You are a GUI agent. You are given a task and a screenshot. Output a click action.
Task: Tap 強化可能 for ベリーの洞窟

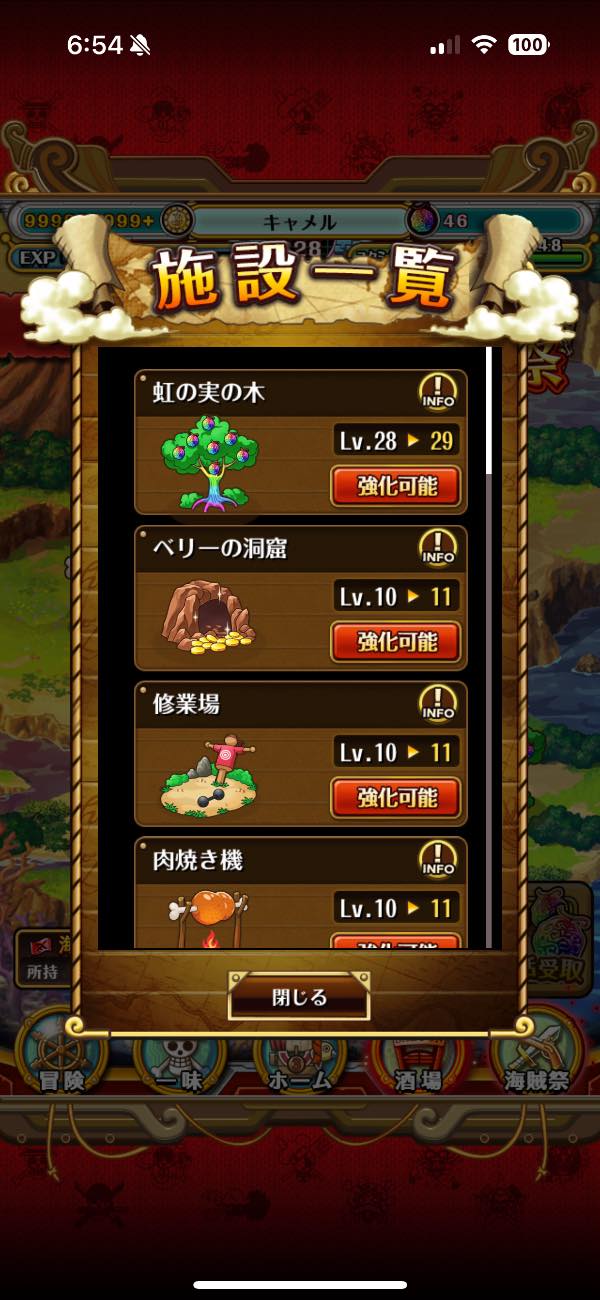coord(397,642)
